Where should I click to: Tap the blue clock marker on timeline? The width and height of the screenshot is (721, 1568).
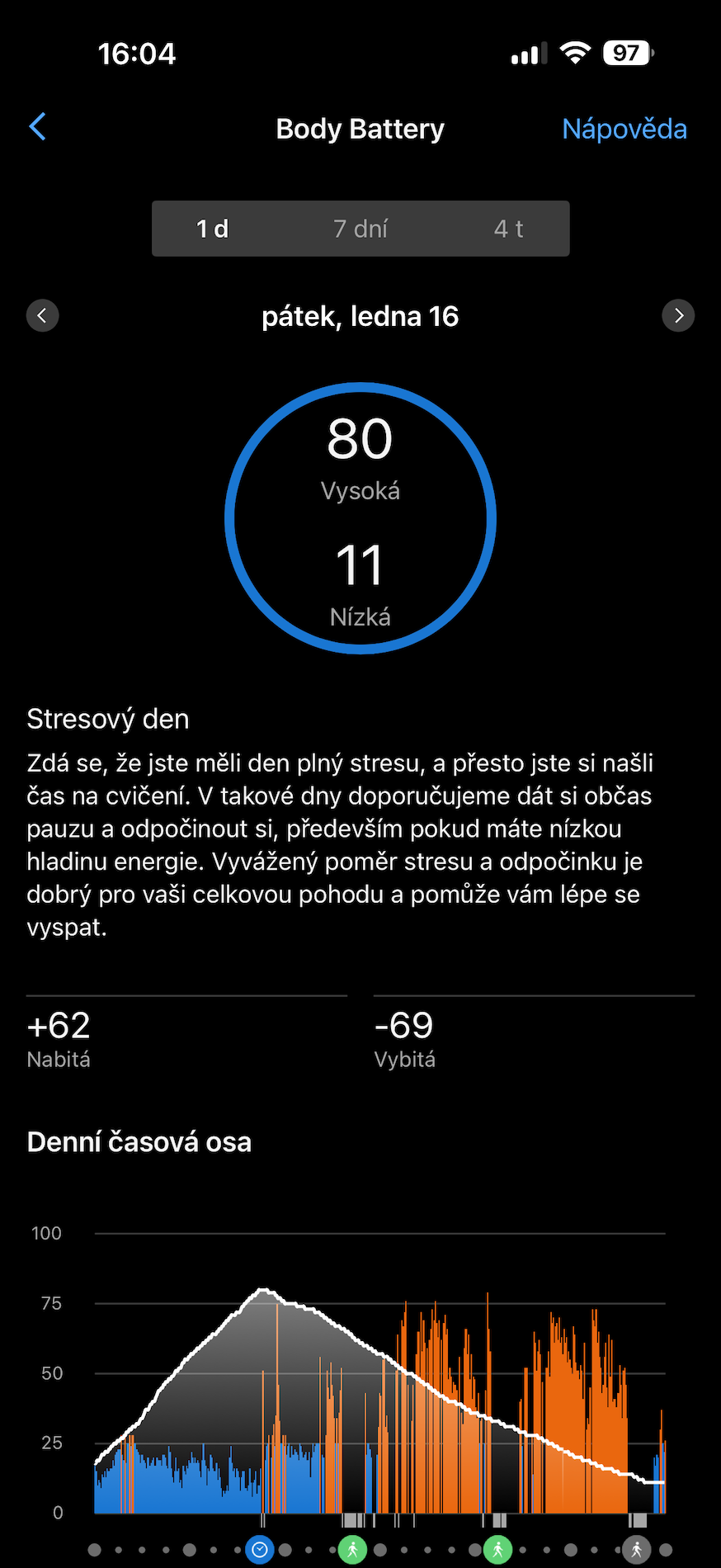tap(260, 1549)
